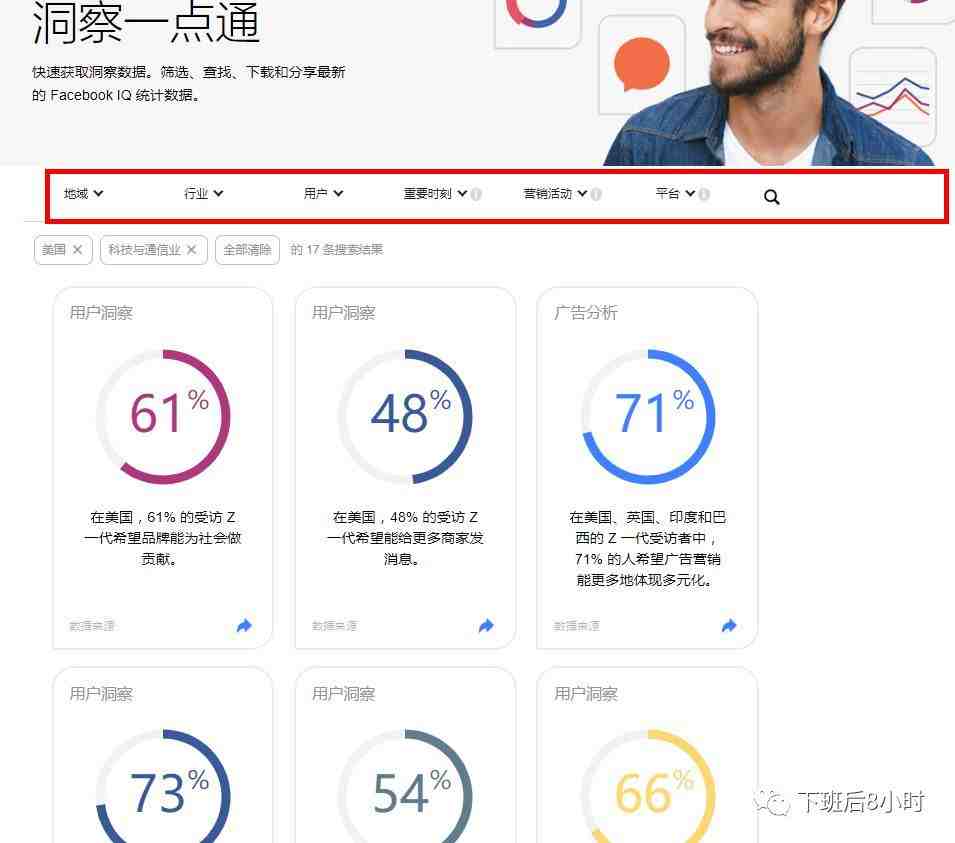955x843 pixels.
Task: View 数据来源 on the 71% card
Action: [x=576, y=626]
